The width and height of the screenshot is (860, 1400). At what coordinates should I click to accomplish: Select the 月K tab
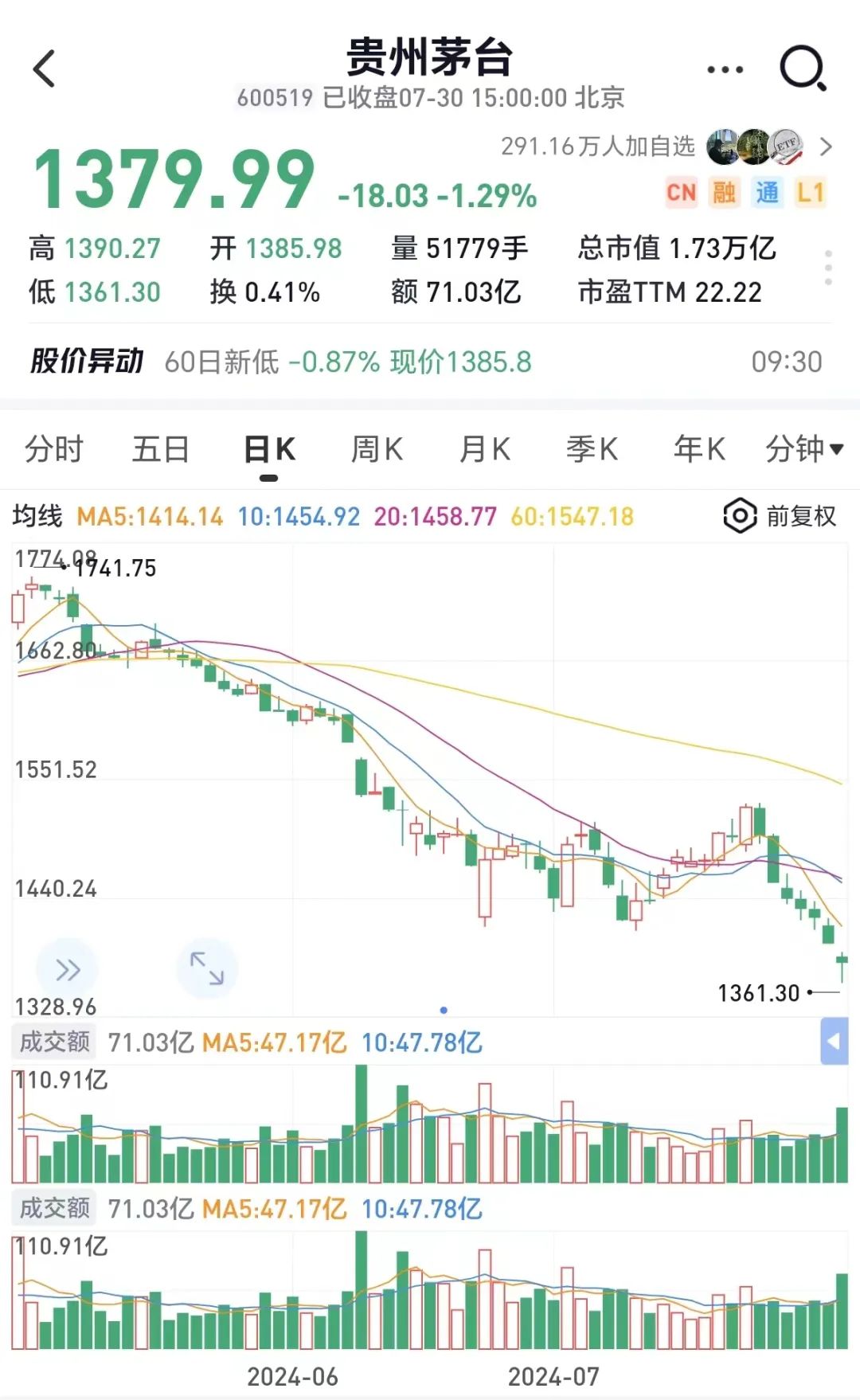click(x=484, y=449)
